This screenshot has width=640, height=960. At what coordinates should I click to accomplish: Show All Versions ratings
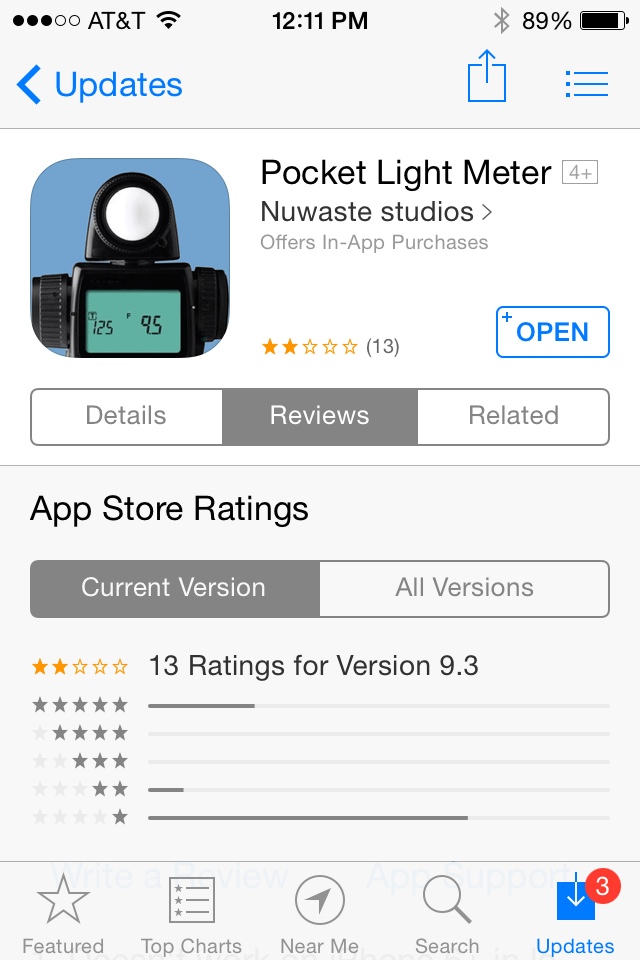click(464, 588)
